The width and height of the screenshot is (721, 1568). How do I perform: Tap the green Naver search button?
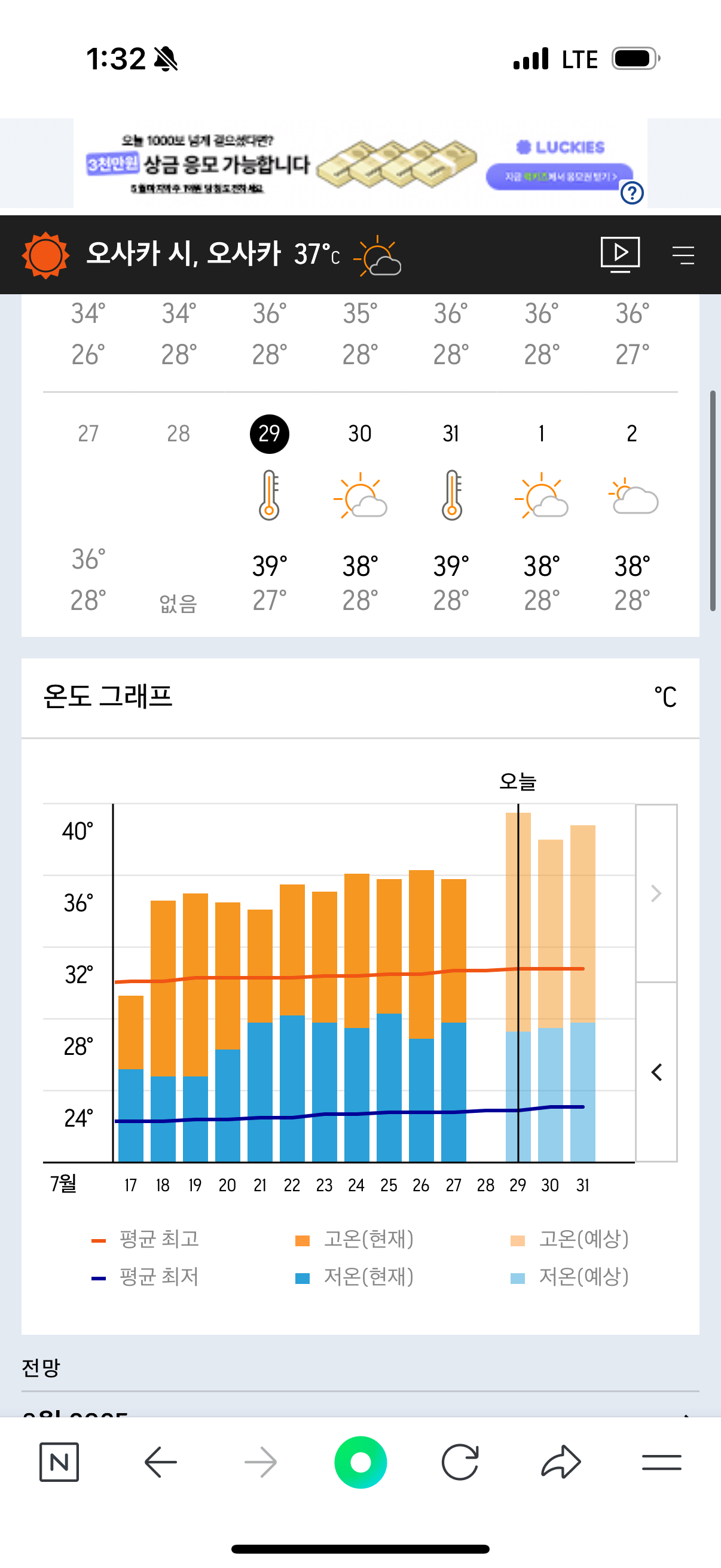(x=360, y=1462)
